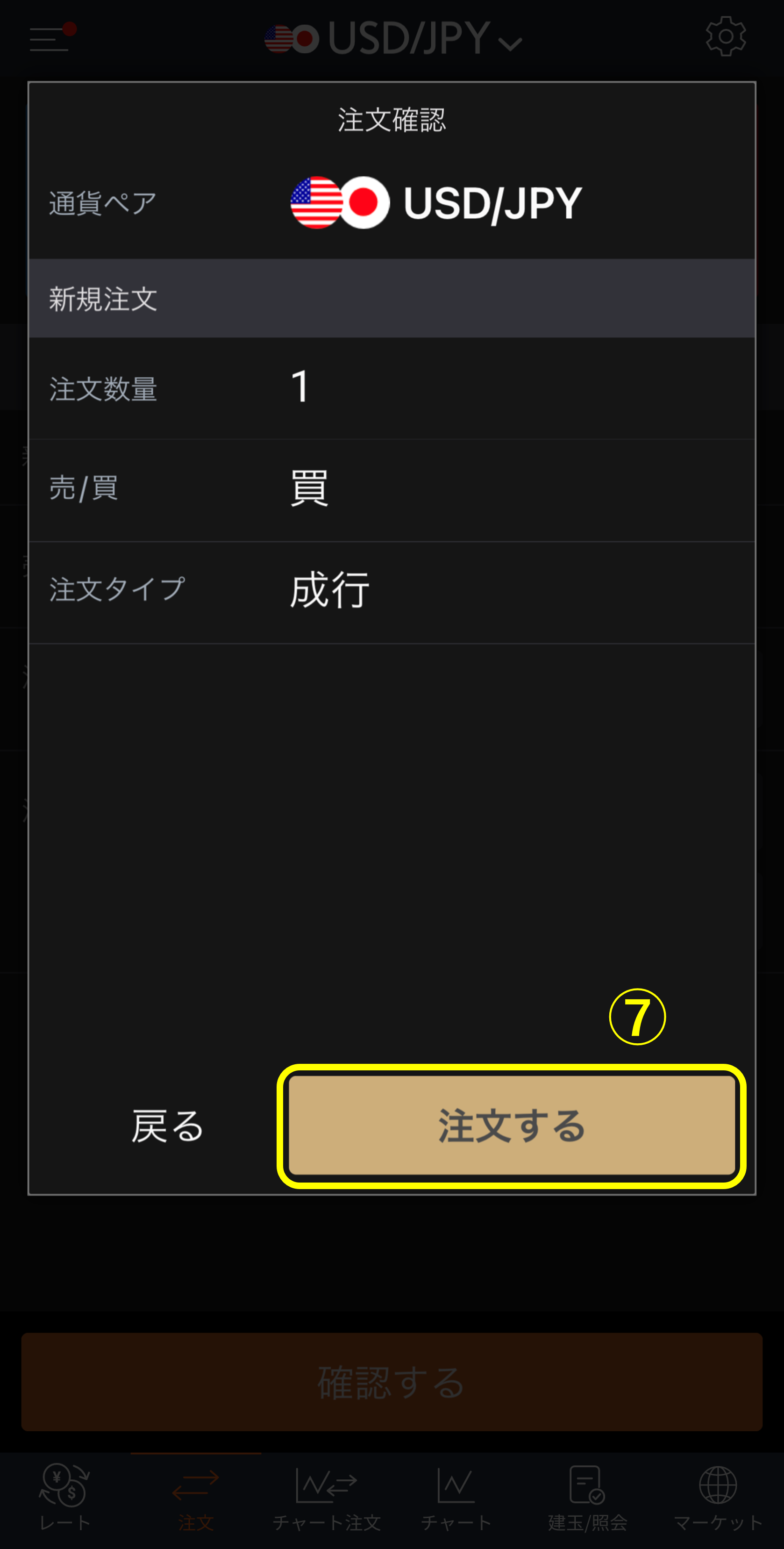Open settings gear icon
The width and height of the screenshot is (784, 1549).
[726, 37]
